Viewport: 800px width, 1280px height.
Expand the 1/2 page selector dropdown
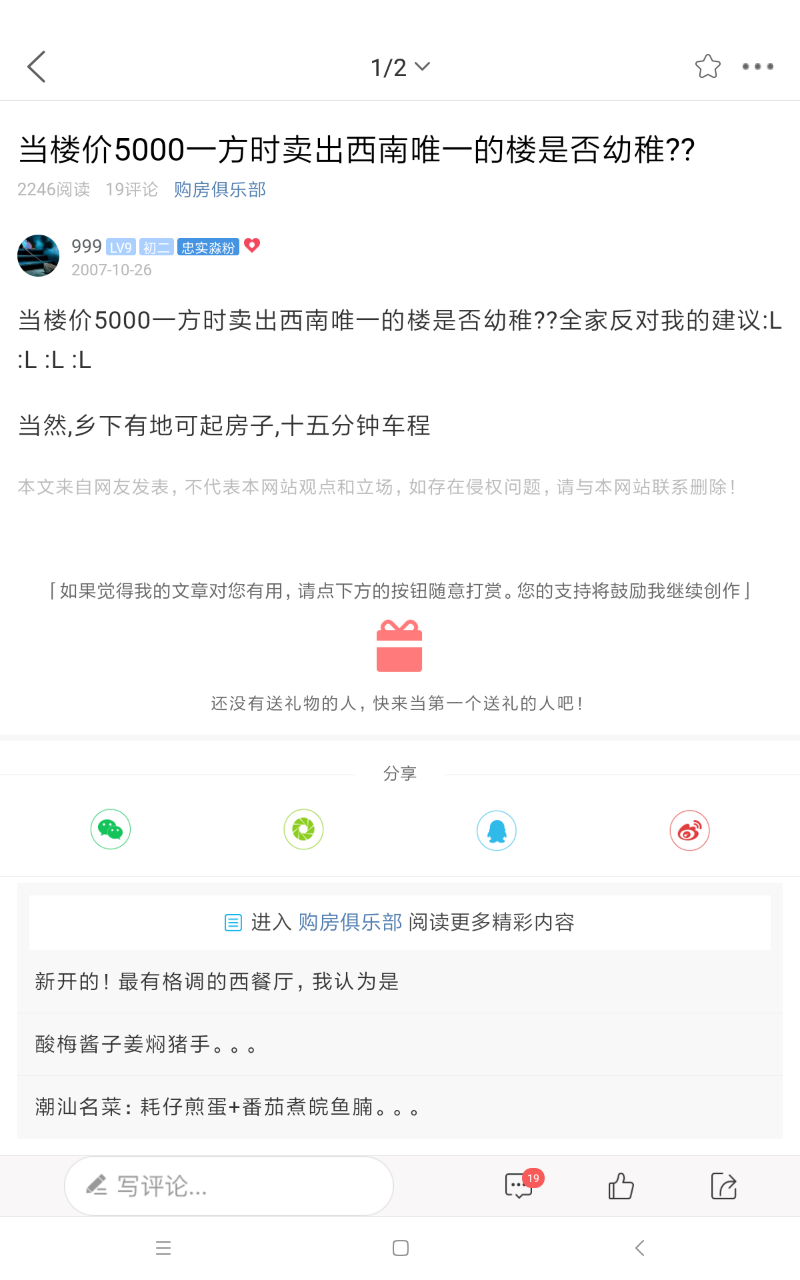click(x=400, y=67)
